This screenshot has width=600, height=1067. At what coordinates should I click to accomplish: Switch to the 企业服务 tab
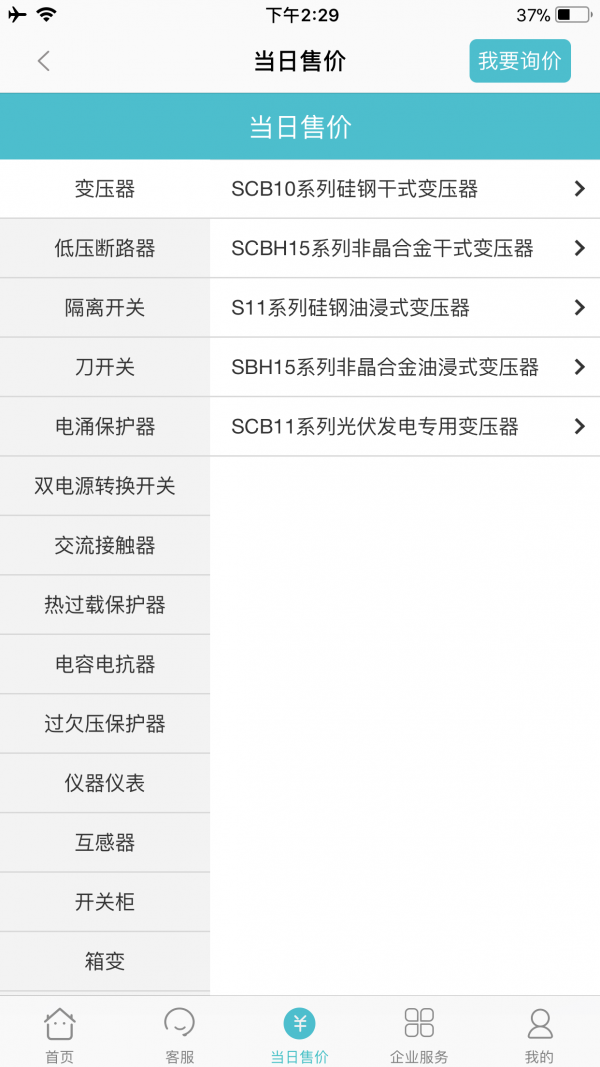click(419, 1033)
